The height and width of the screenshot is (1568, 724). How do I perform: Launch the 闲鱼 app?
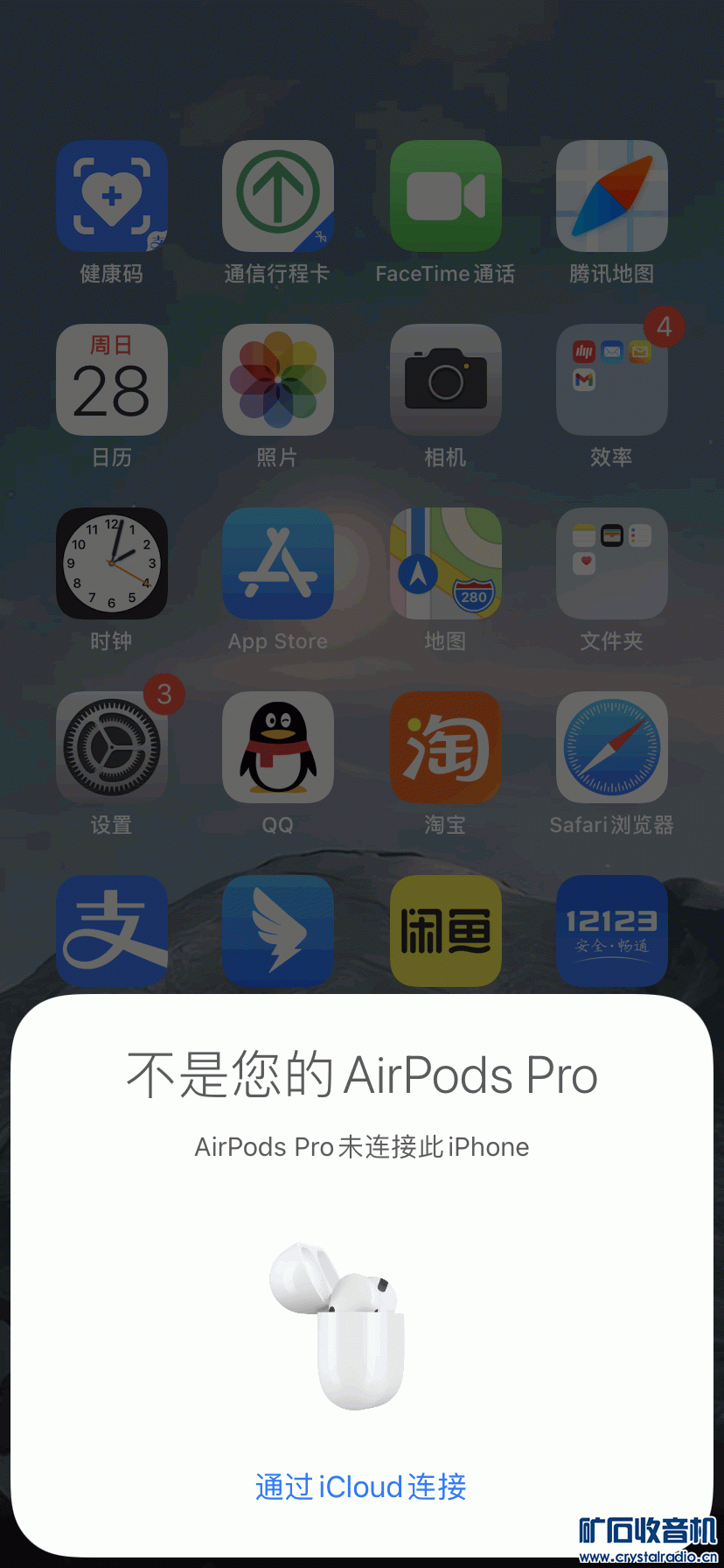click(445, 931)
